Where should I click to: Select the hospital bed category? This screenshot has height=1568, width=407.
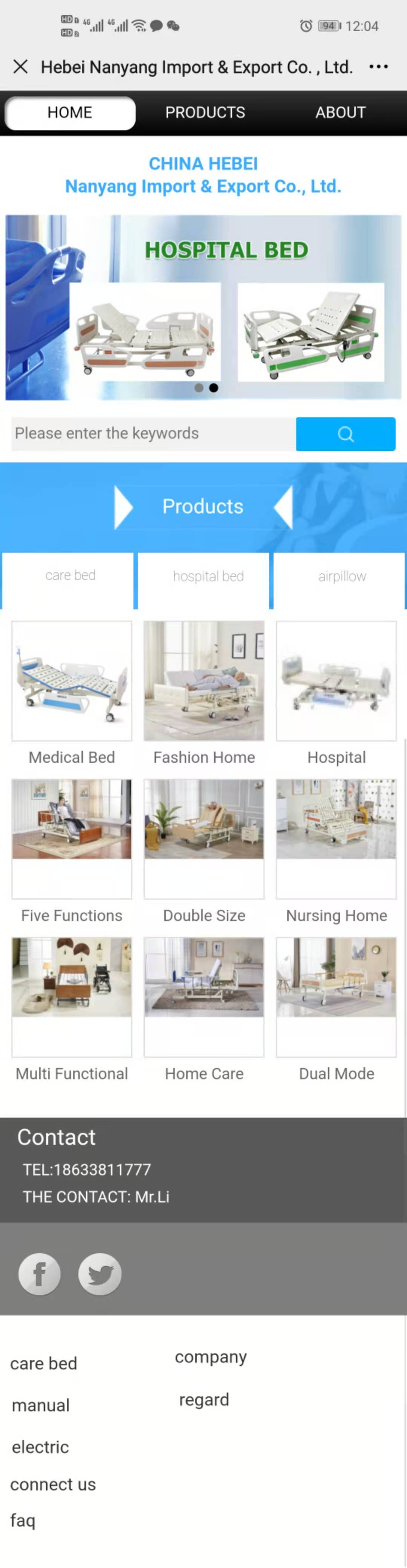(208, 577)
